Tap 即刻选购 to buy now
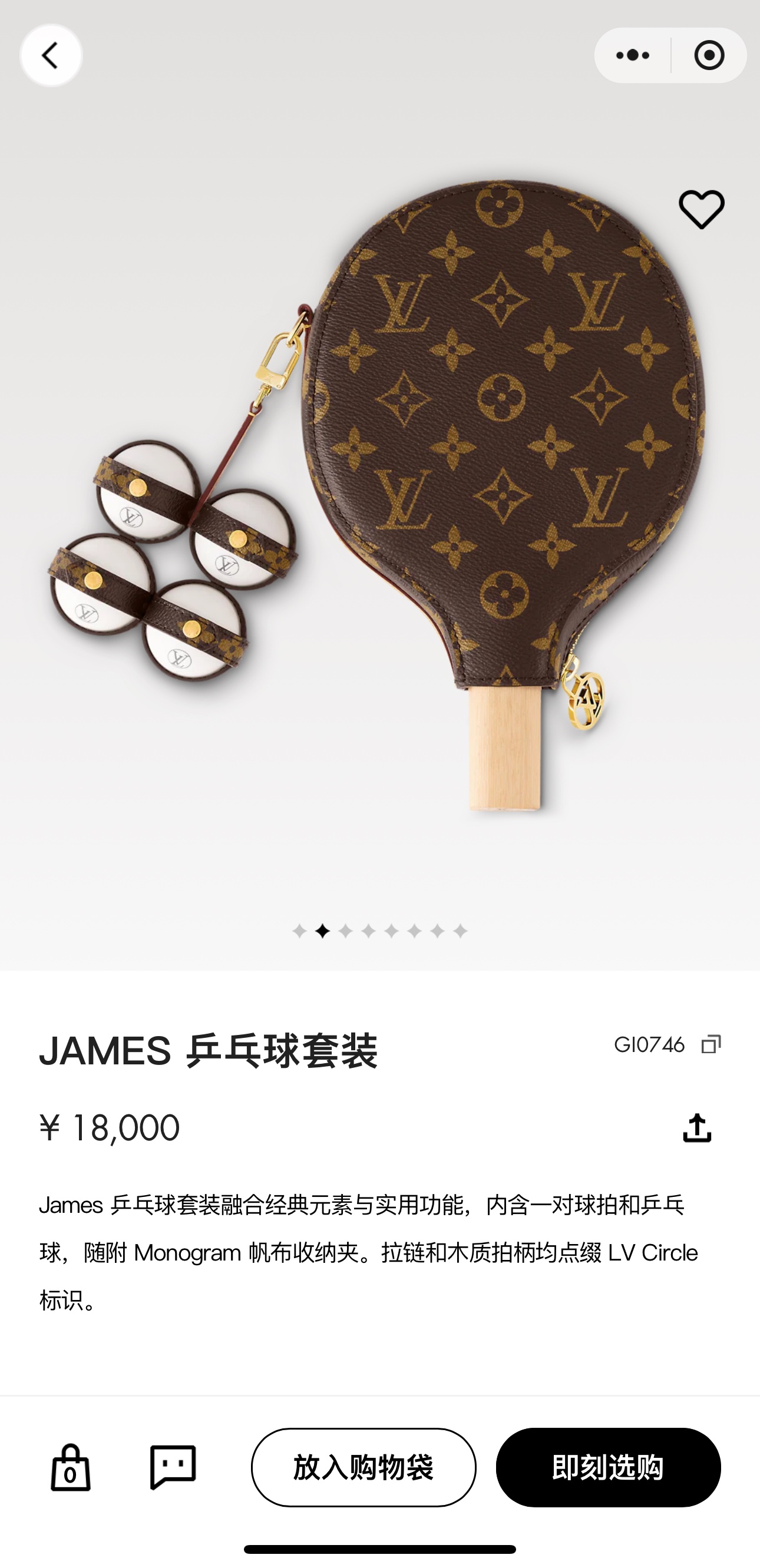Image resolution: width=760 pixels, height=1568 pixels. pos(608,1467)
